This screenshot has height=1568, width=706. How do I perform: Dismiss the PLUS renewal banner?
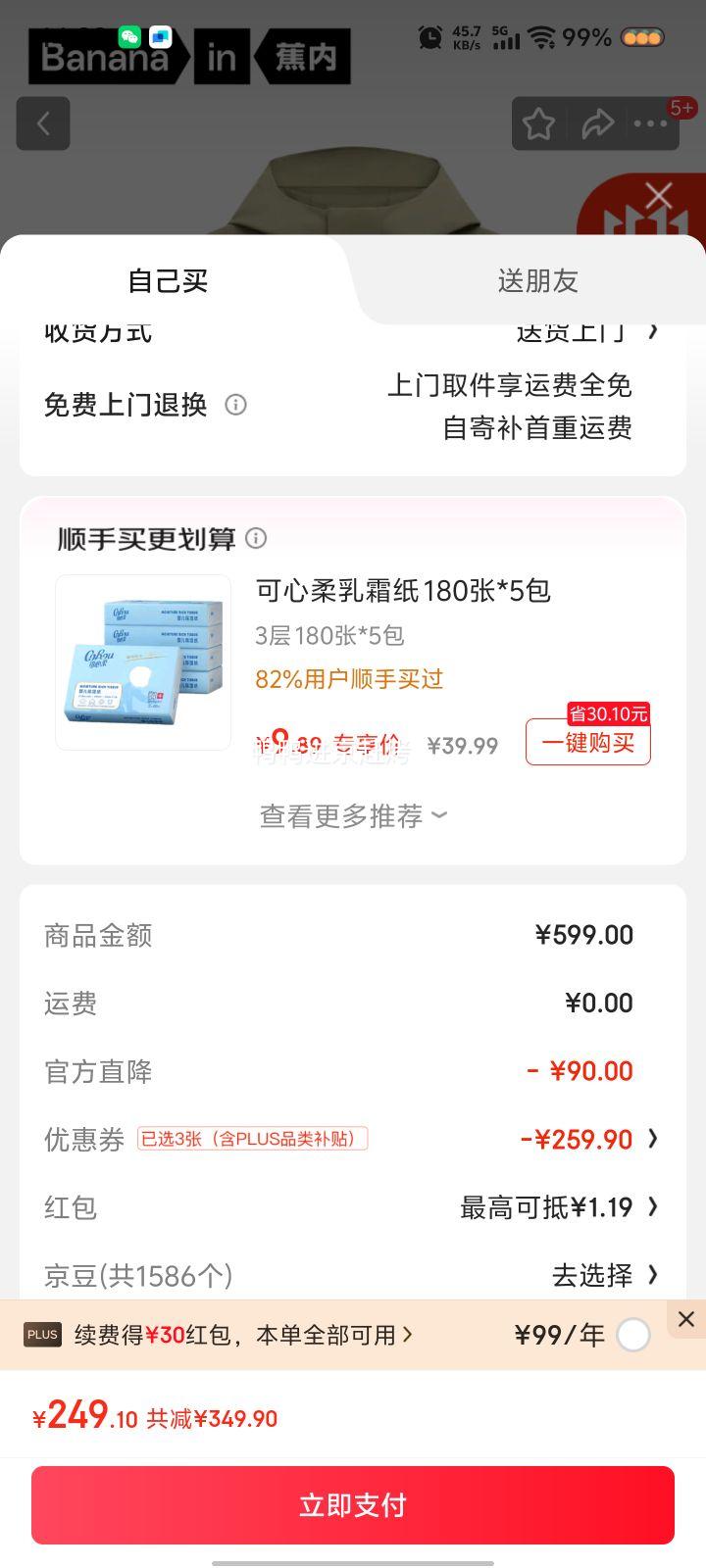[x=686, y=1319]
